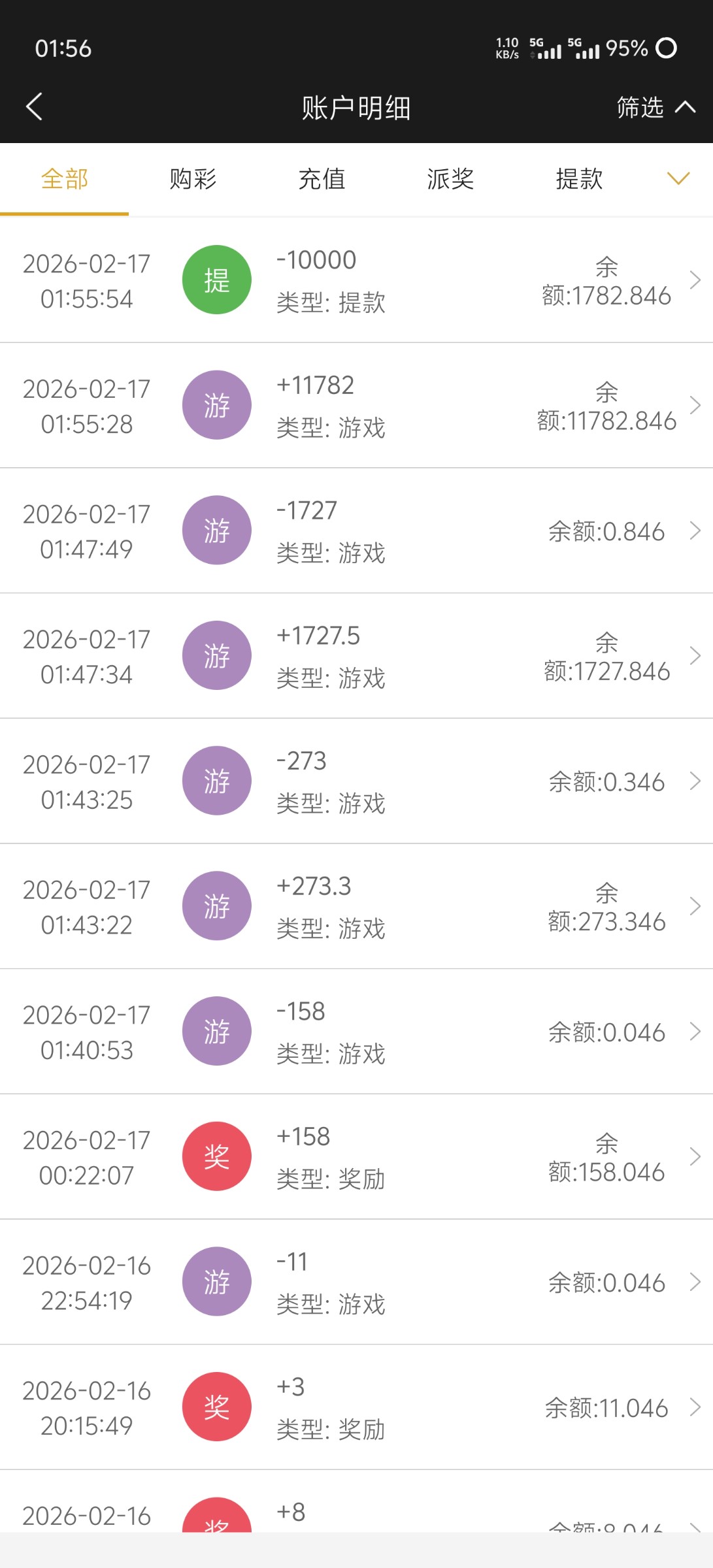The image size is (713, 1568).
Task: Show the 充值 records tab
Action: 322,179
